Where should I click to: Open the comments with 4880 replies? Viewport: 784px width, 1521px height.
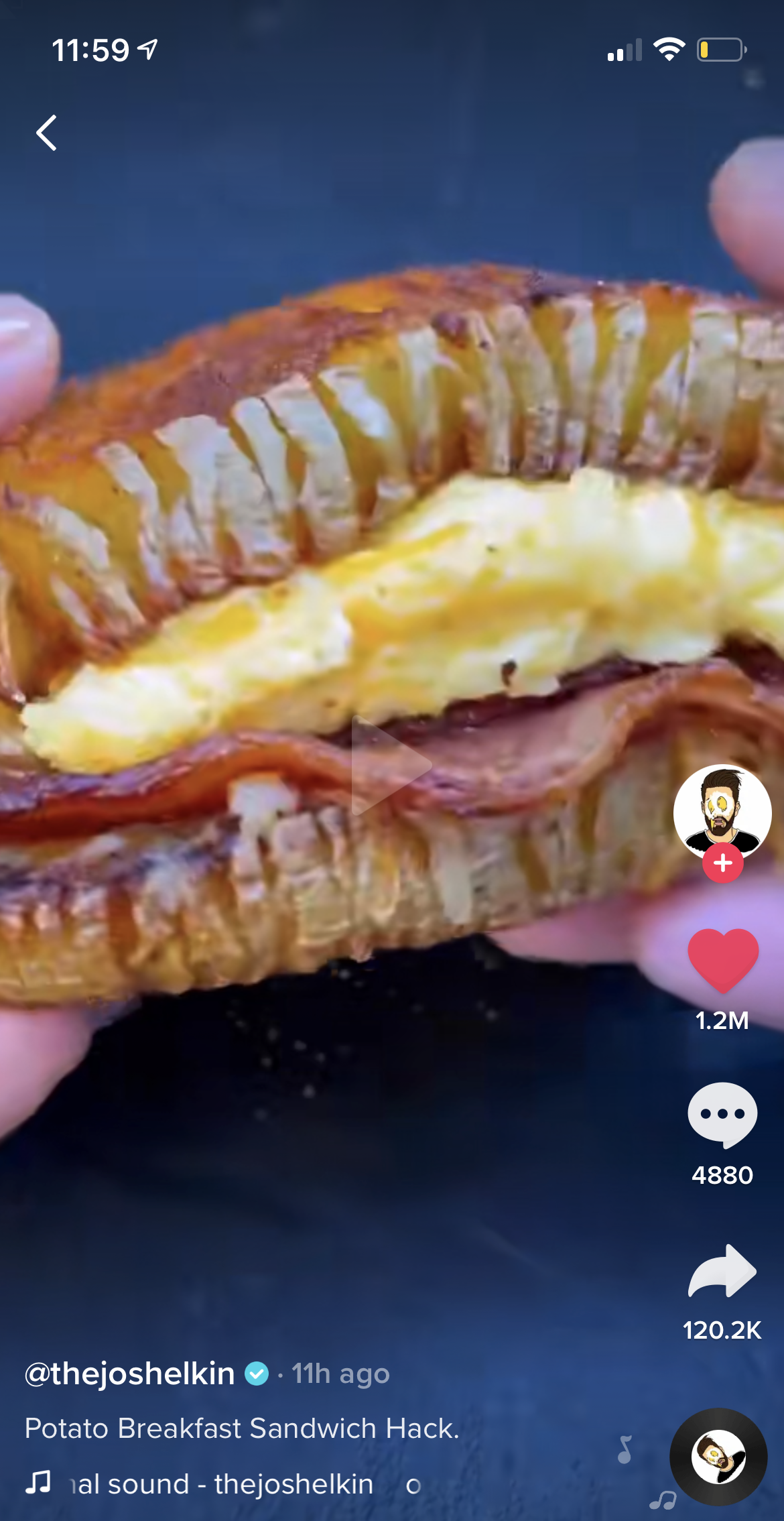click(x=722, y=1114)
